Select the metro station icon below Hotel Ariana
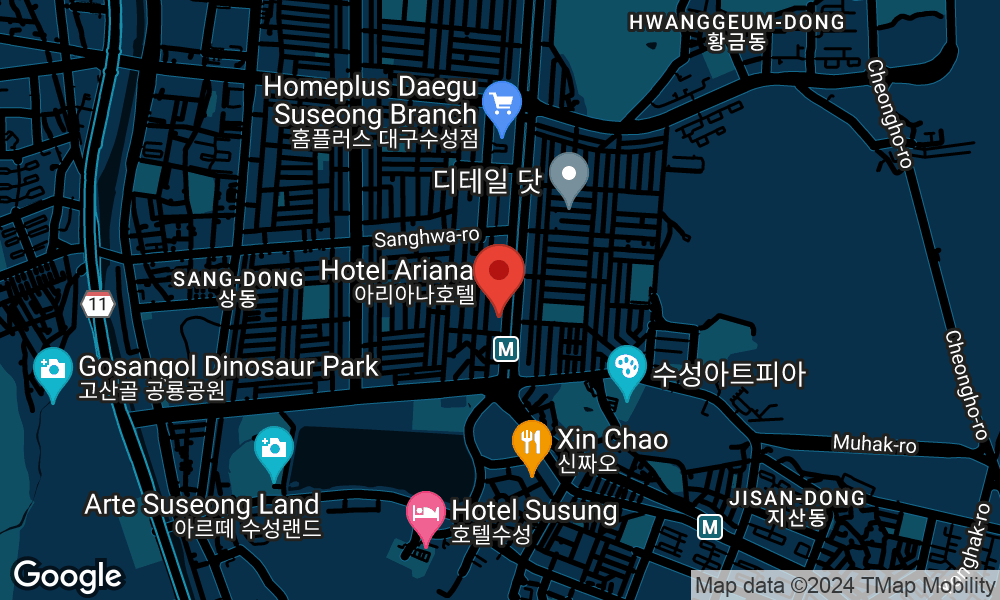The width and height of the screenshot is (1000, 600). point(506,349)
